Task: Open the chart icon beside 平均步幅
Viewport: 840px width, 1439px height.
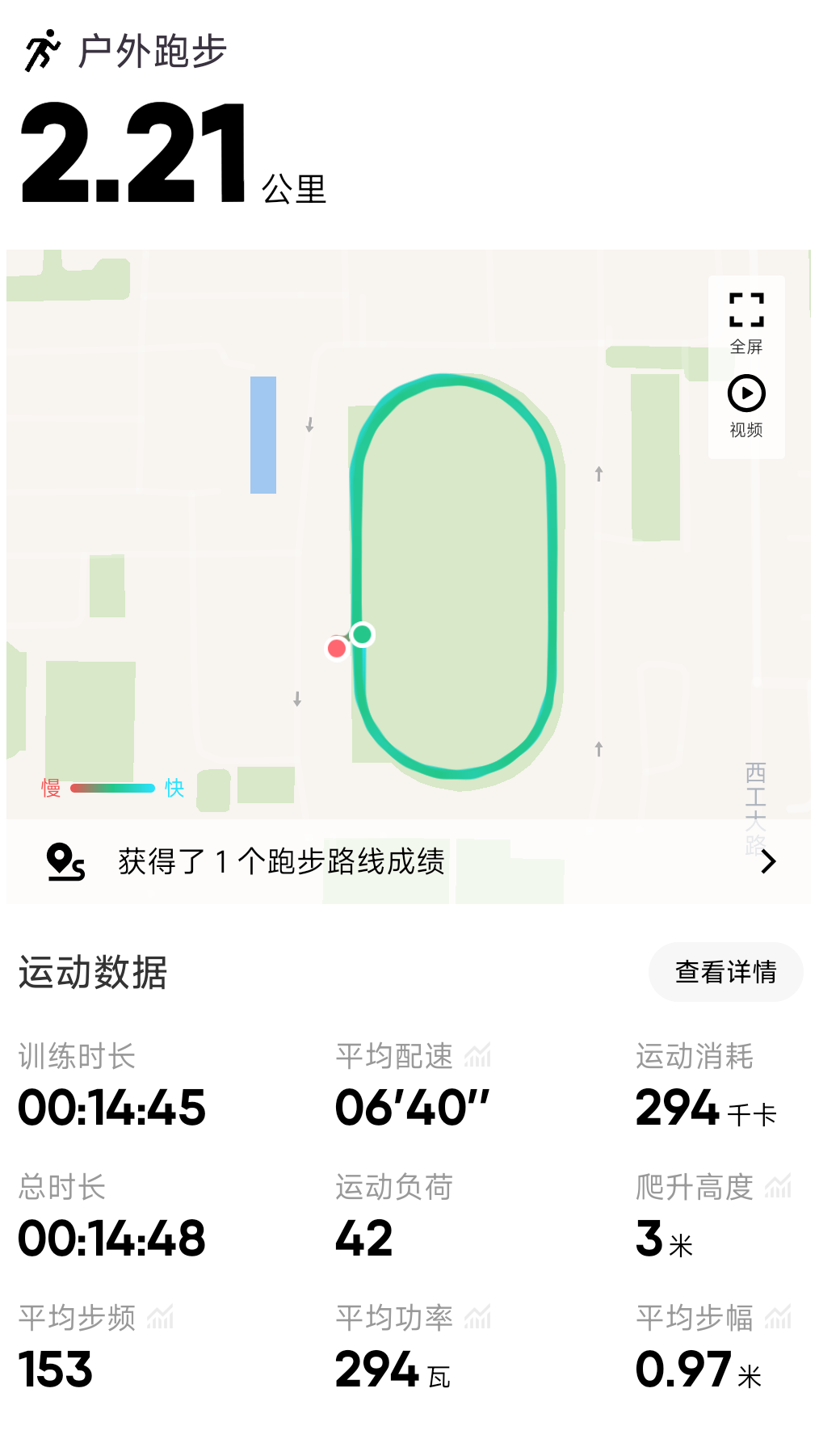Action: pyautogui.click(x=778, y=1317)
